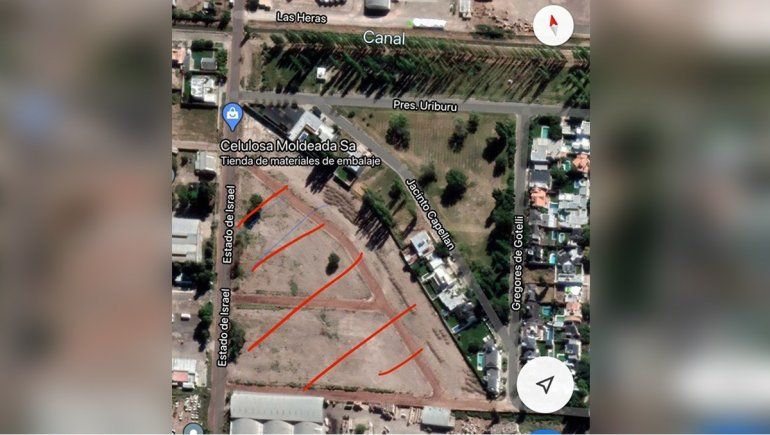The image size is (770, 435).
Task: Open the Celulosa Moldeada Sa place pin
Action: 232,116
